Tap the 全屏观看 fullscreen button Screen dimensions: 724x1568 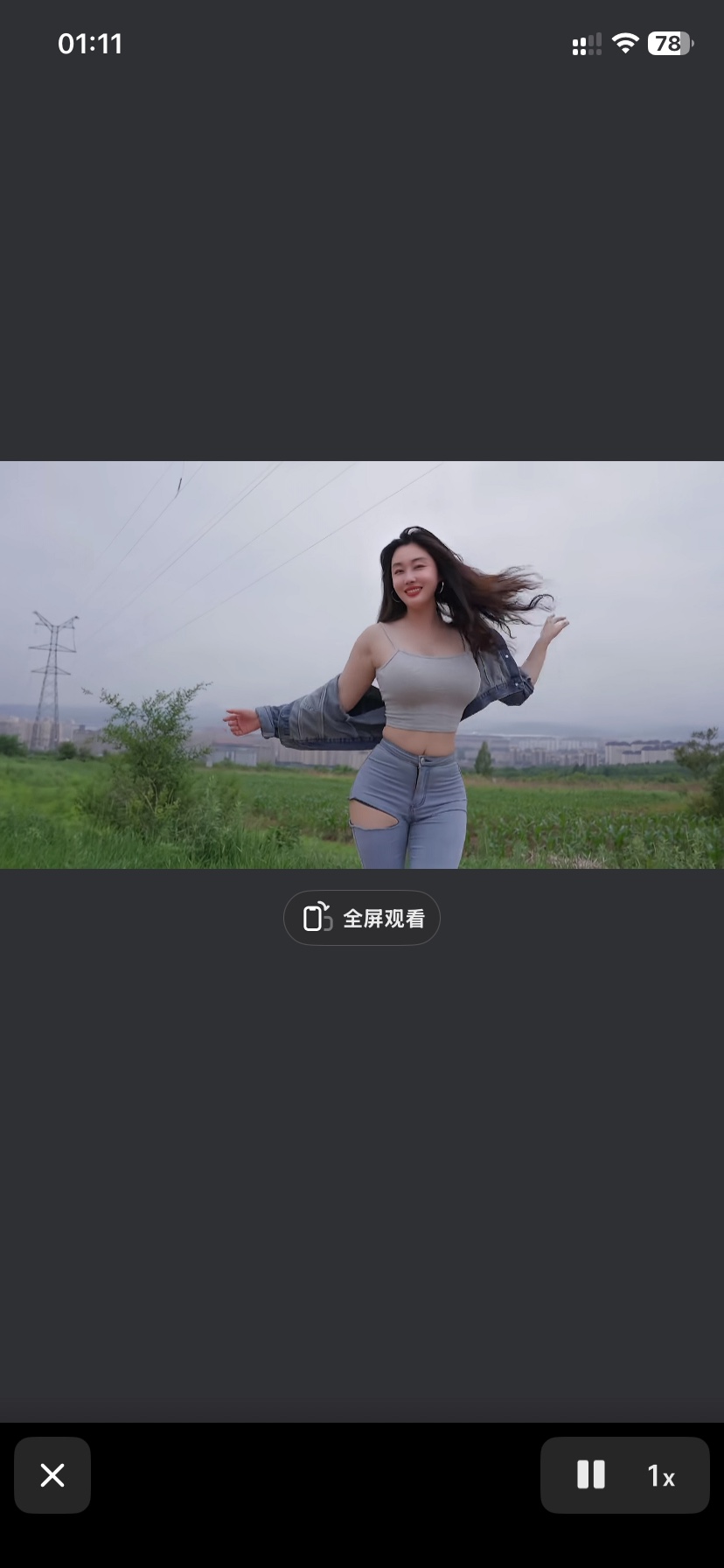[361, 918]
